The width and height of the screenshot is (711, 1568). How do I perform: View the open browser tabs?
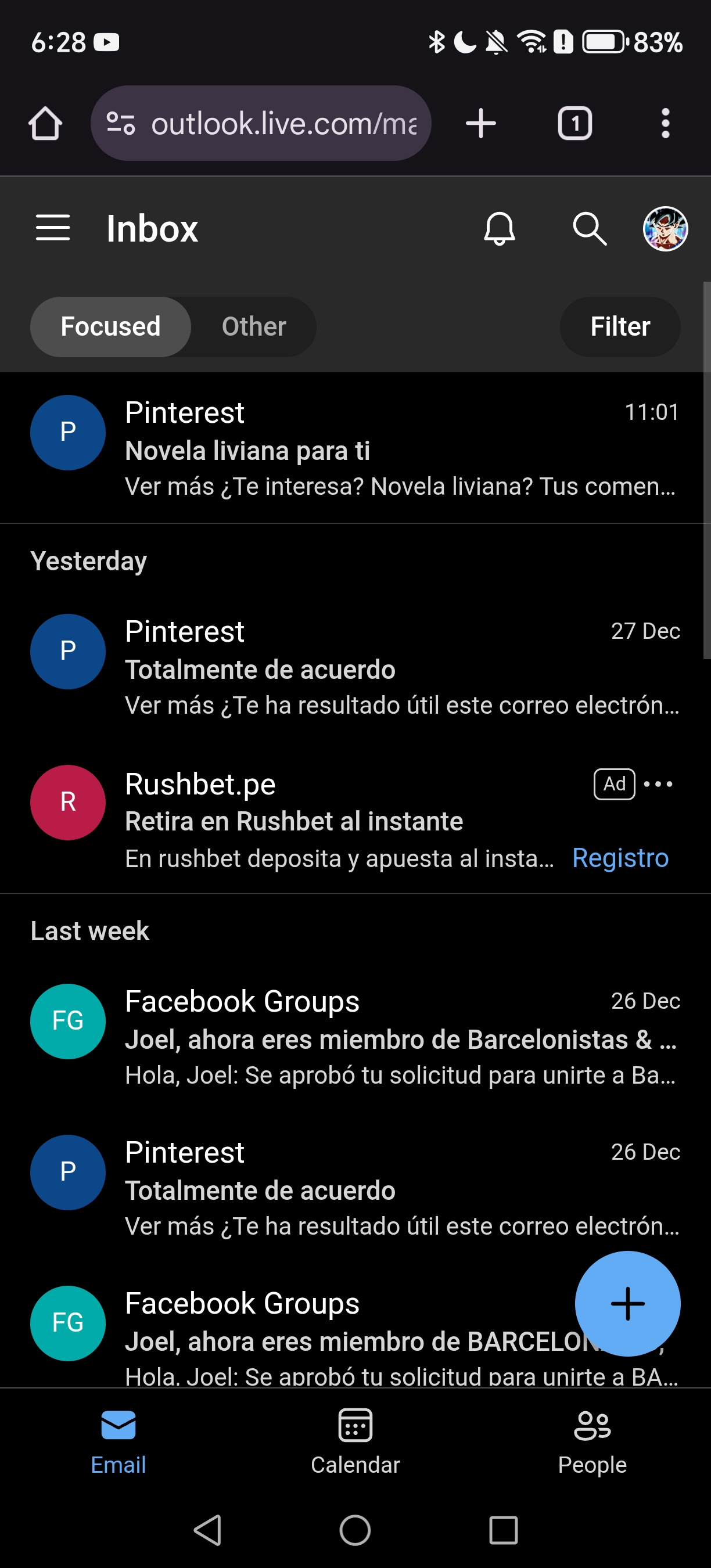(574, 123)
